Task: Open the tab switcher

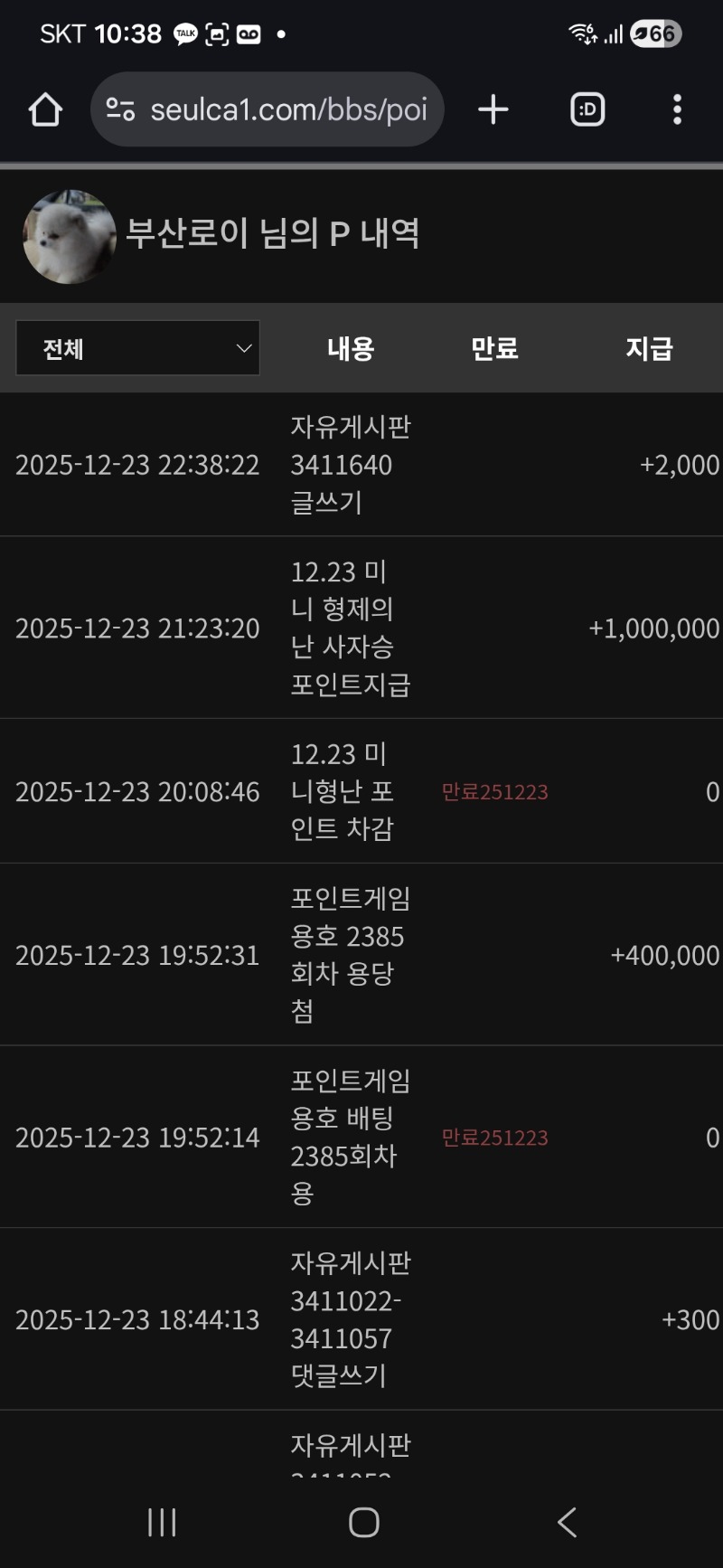Action: pyautogui.click(x=587, y=110)
